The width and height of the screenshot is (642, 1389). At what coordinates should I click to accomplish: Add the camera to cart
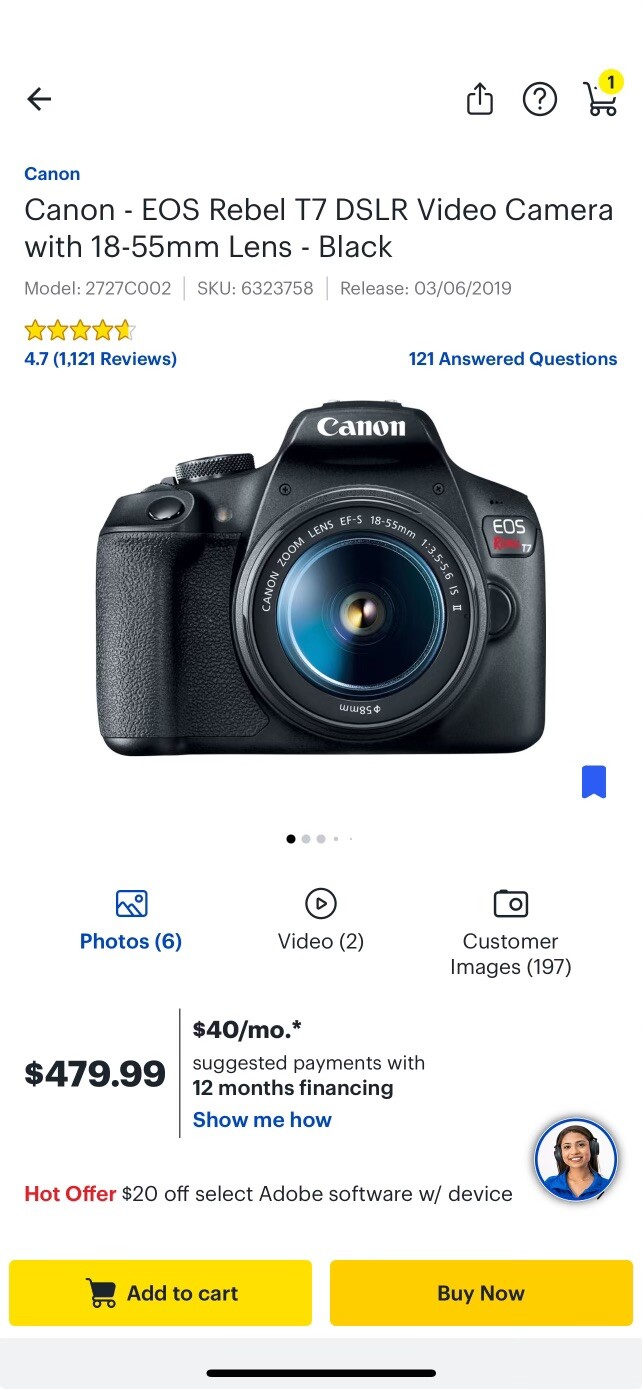(161, 1293)
